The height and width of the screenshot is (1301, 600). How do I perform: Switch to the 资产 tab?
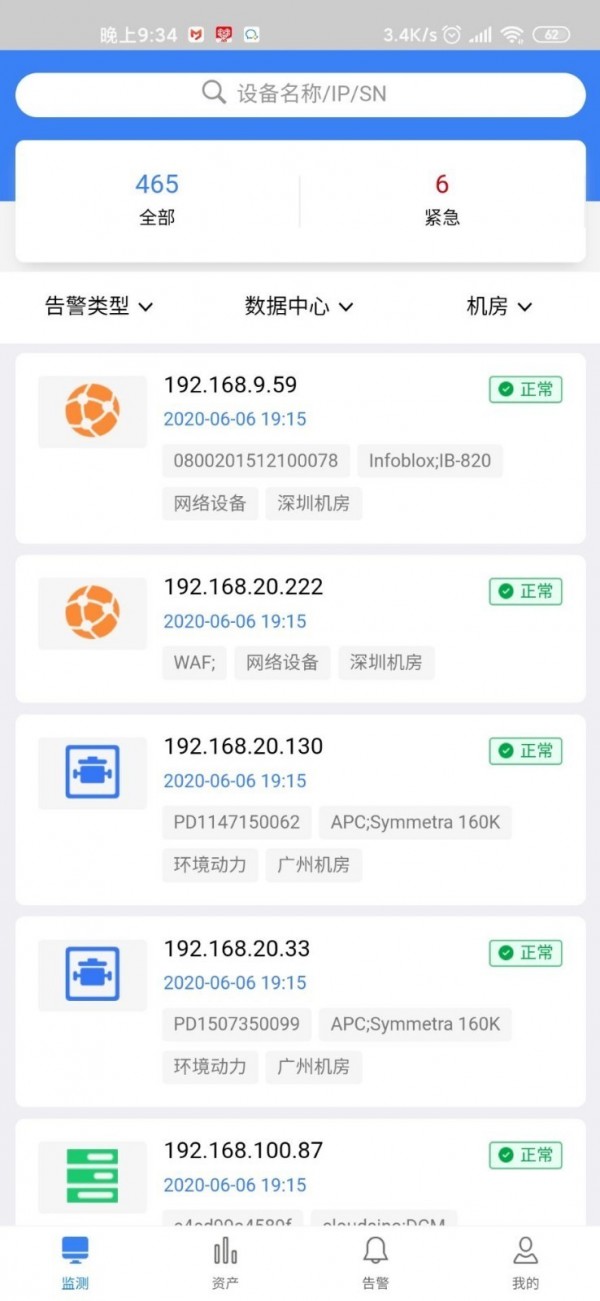225,1263
